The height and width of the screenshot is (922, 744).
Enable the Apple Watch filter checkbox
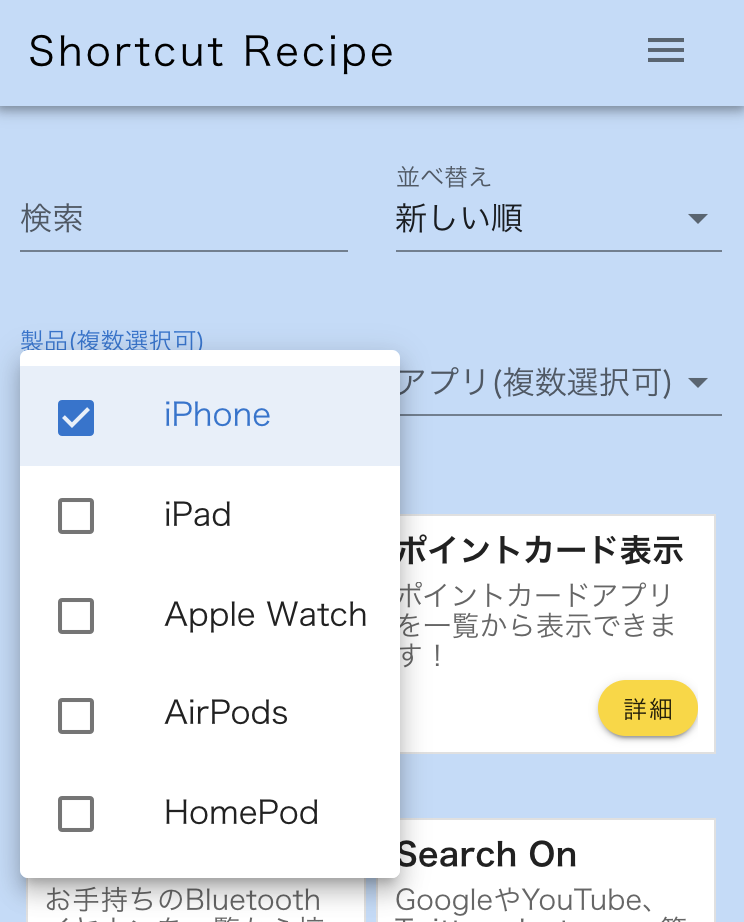pyautogui.click(x=76, y=616)
